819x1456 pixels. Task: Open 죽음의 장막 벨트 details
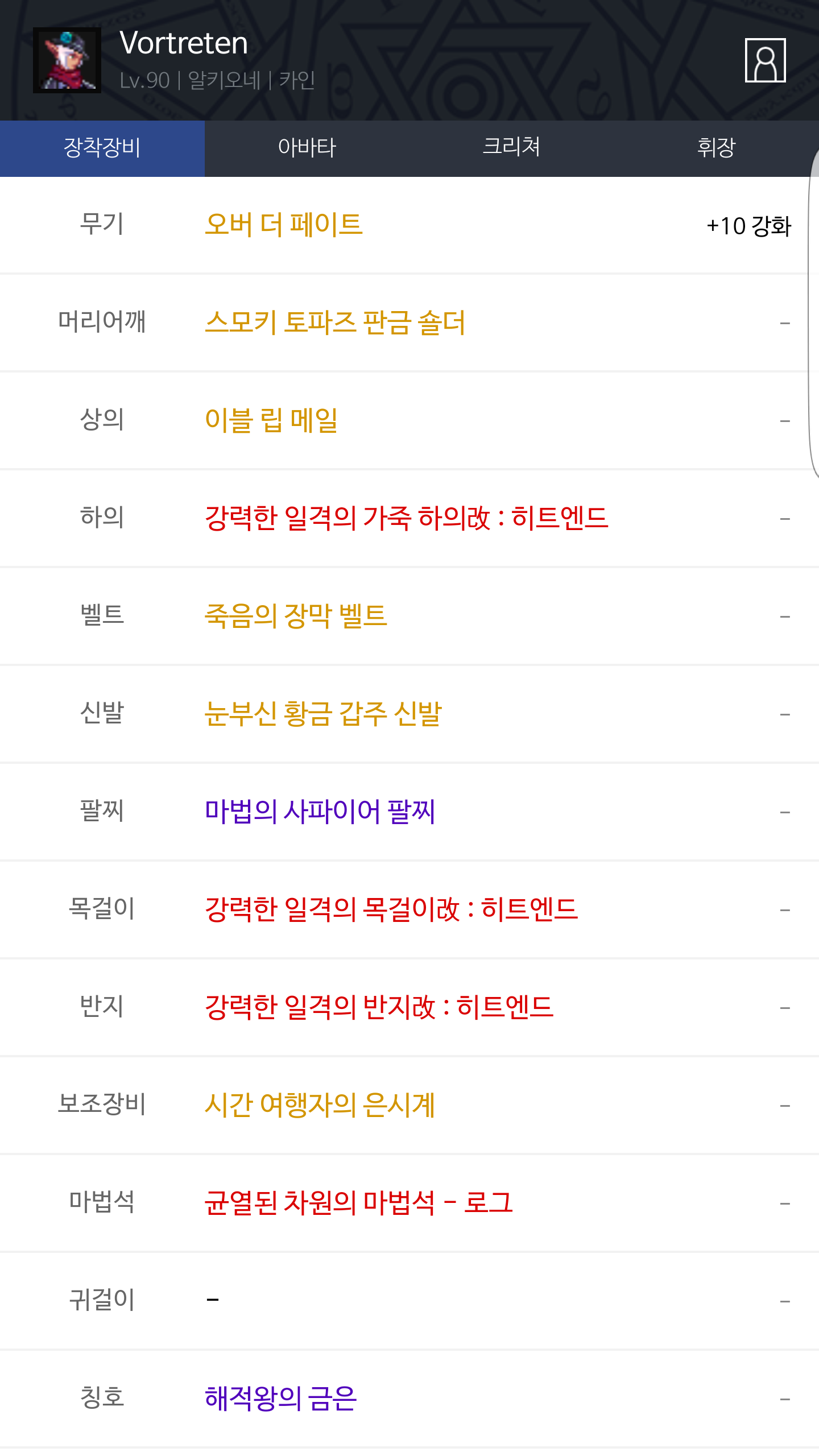click(296, 616)
